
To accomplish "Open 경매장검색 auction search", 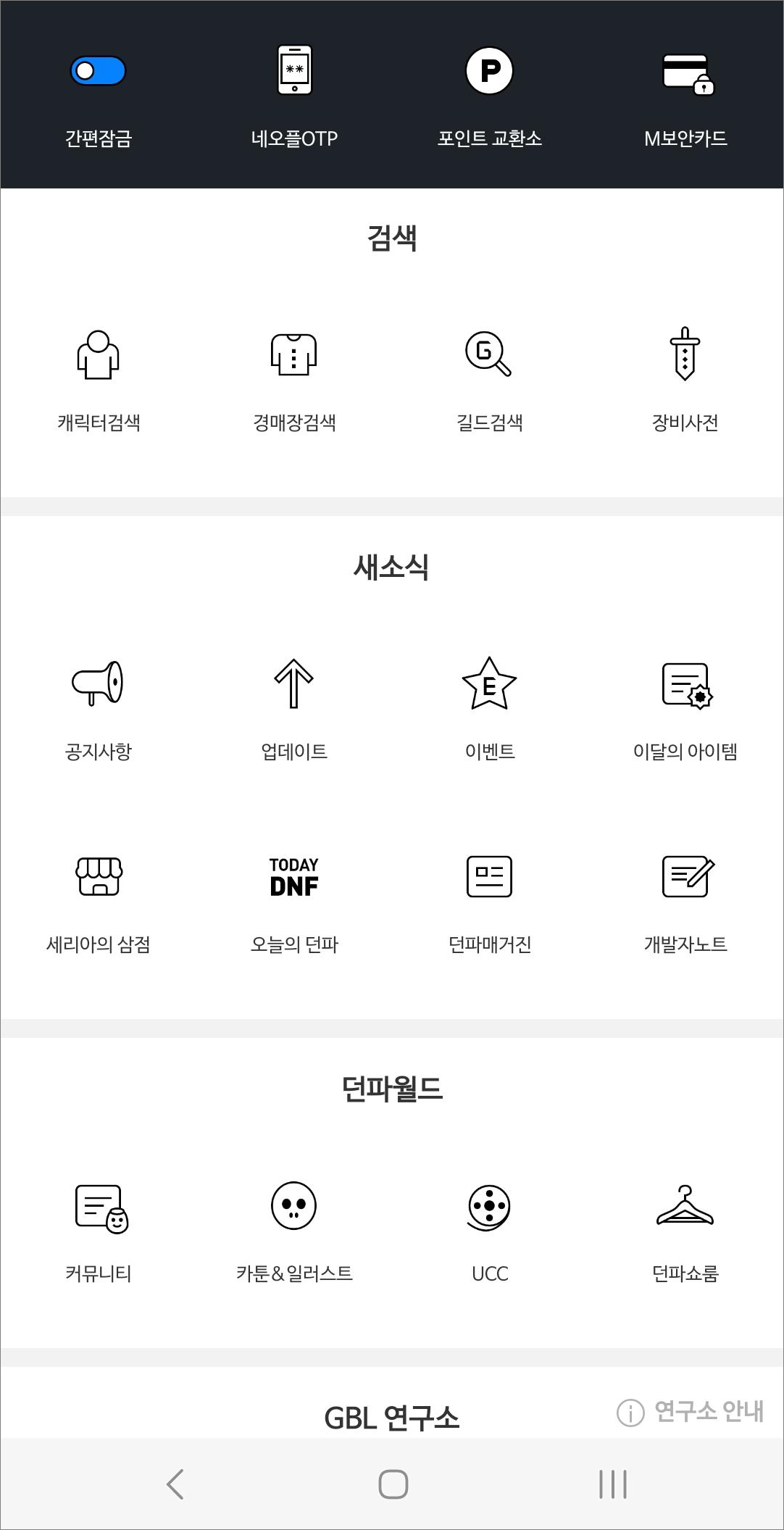I will pyautogui.click(x=294, y=378).
